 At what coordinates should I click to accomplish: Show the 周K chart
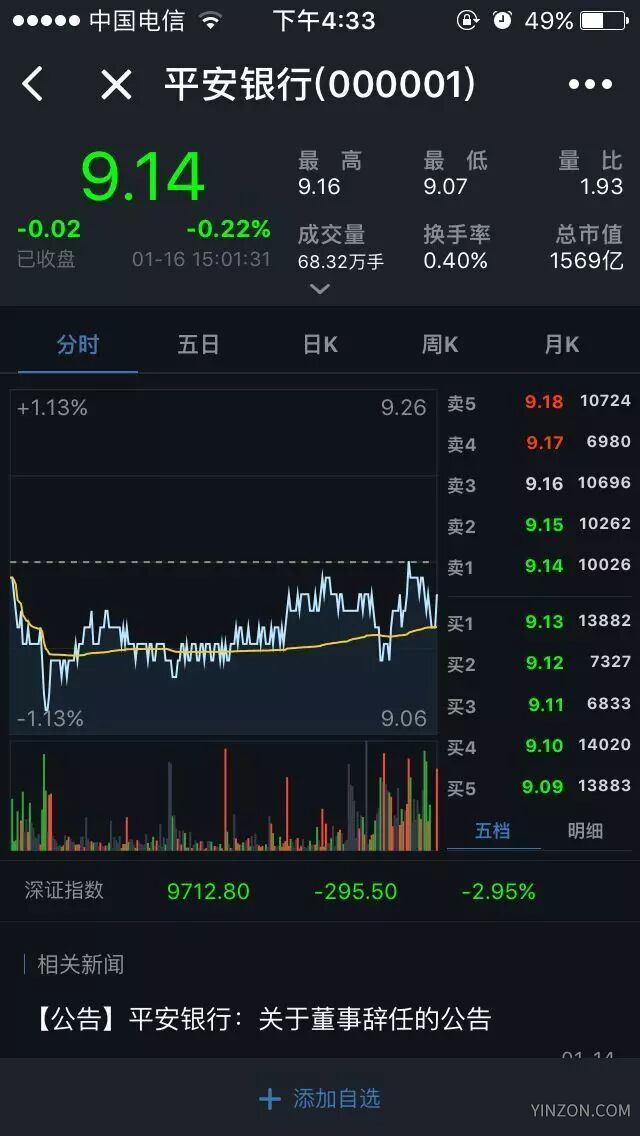440,344
